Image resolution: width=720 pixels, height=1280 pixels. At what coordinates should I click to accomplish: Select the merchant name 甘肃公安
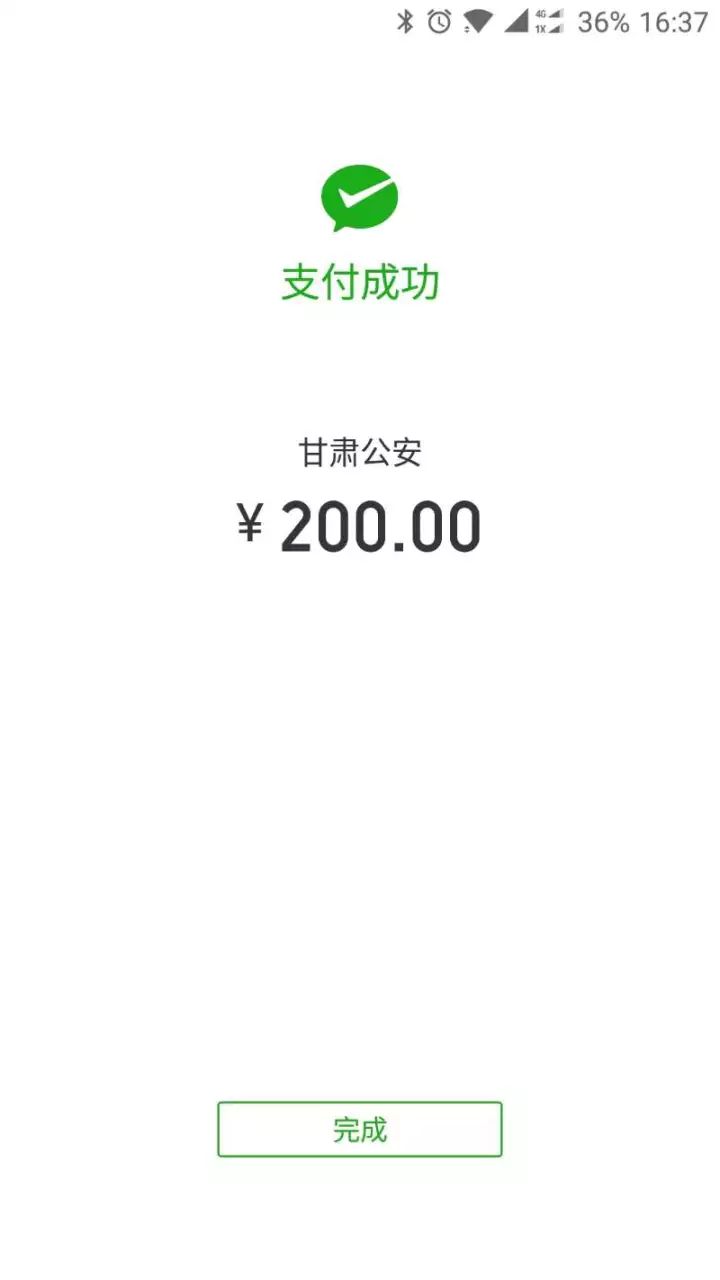(360, 450)
